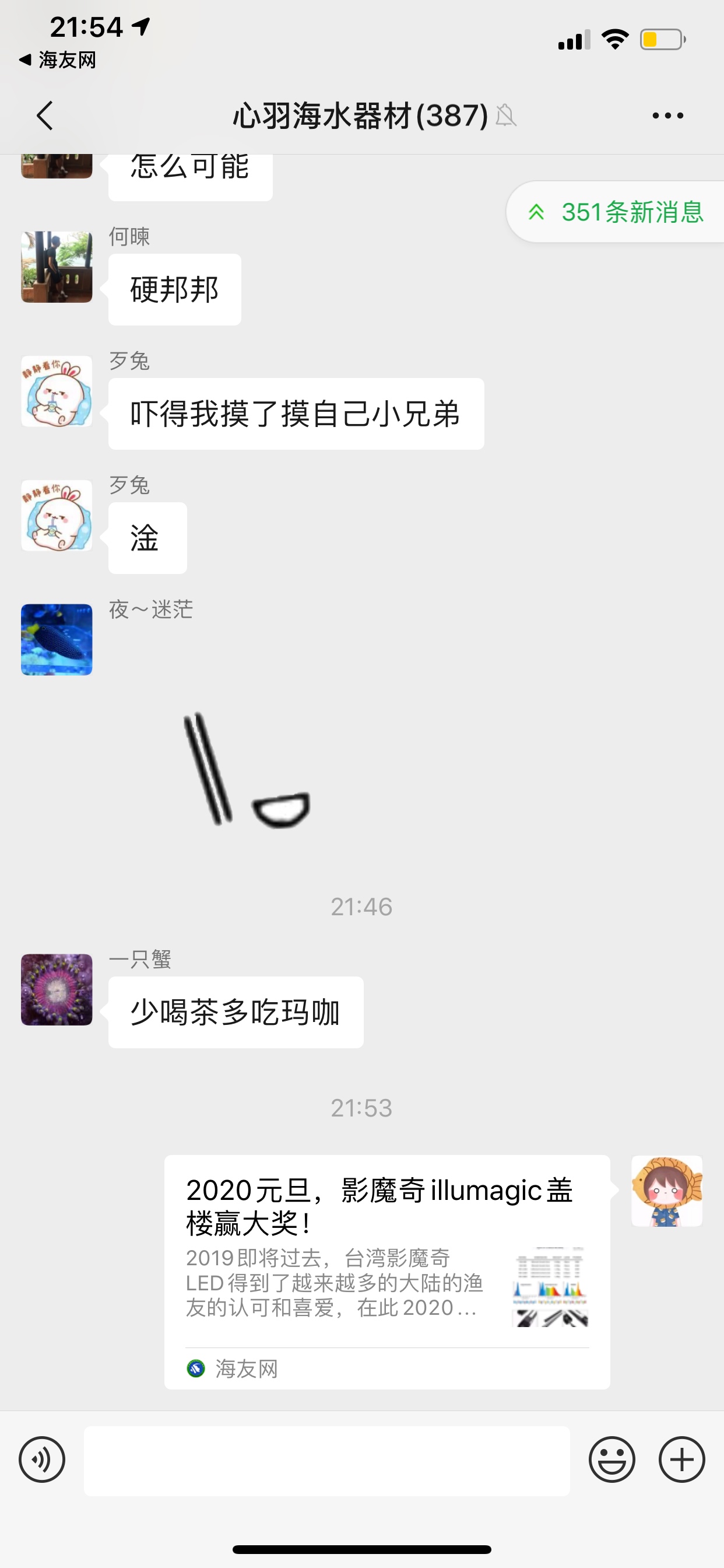The width and height of the screenshot is (724, 1568).
Task: Focus the message text field
Action: point(326,1459)
